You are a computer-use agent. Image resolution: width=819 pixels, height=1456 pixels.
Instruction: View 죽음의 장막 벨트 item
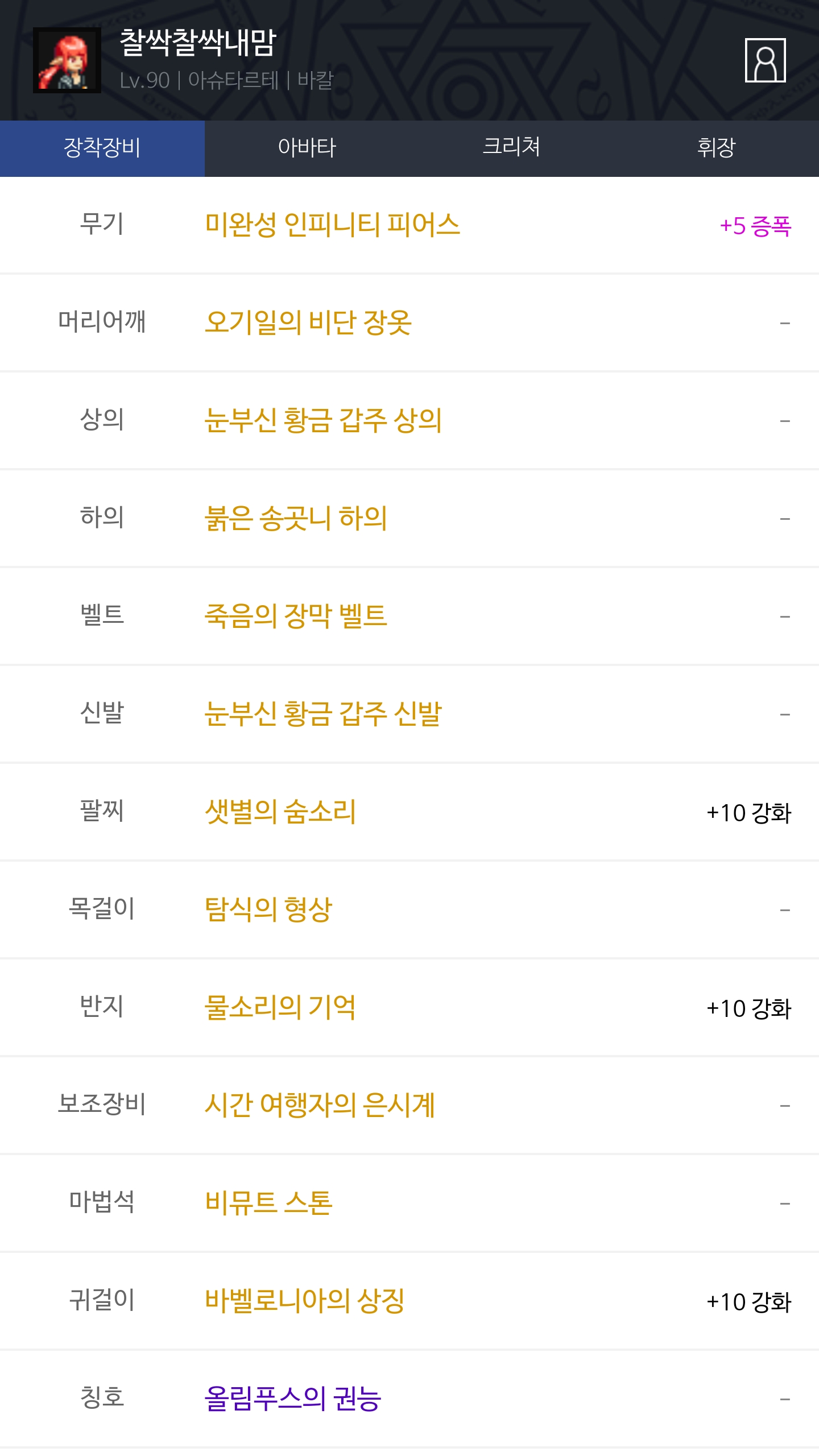[296, 616]
